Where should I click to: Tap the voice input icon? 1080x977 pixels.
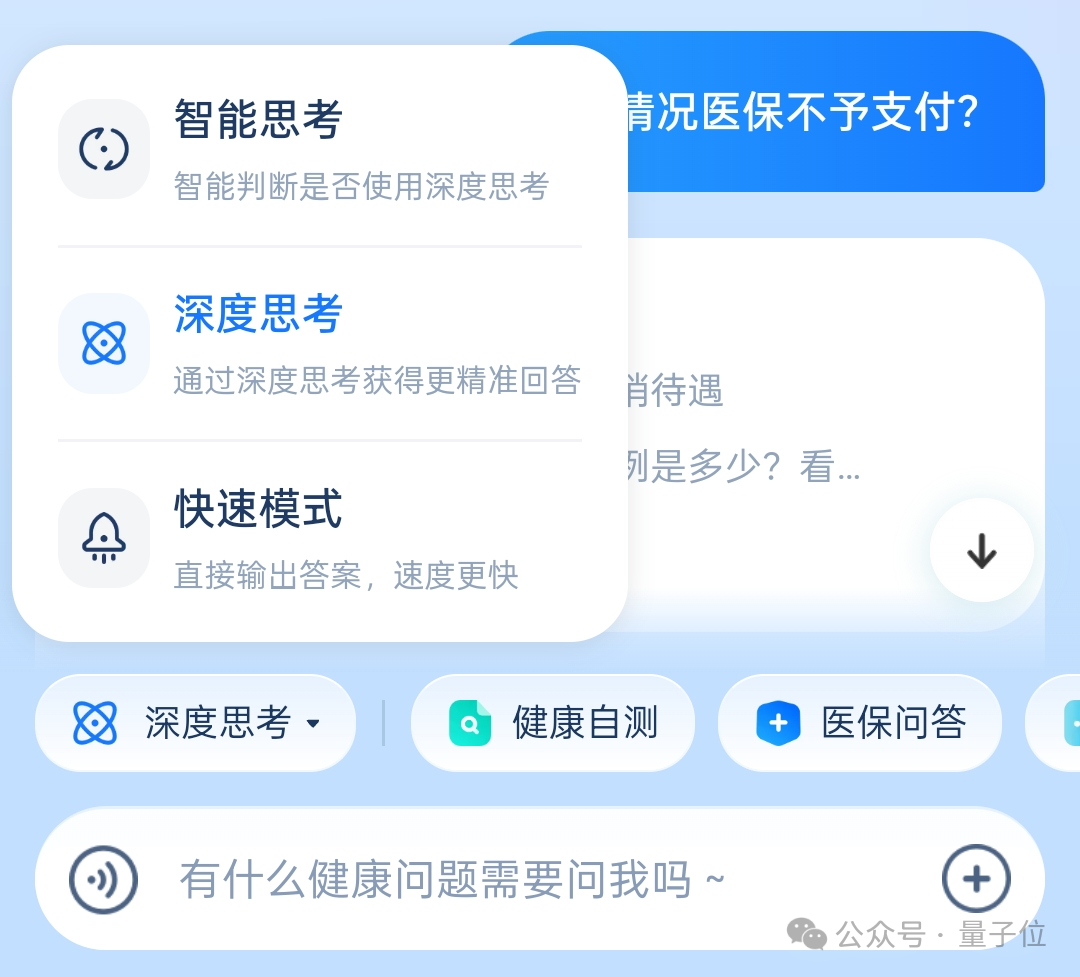coord(103,880)
